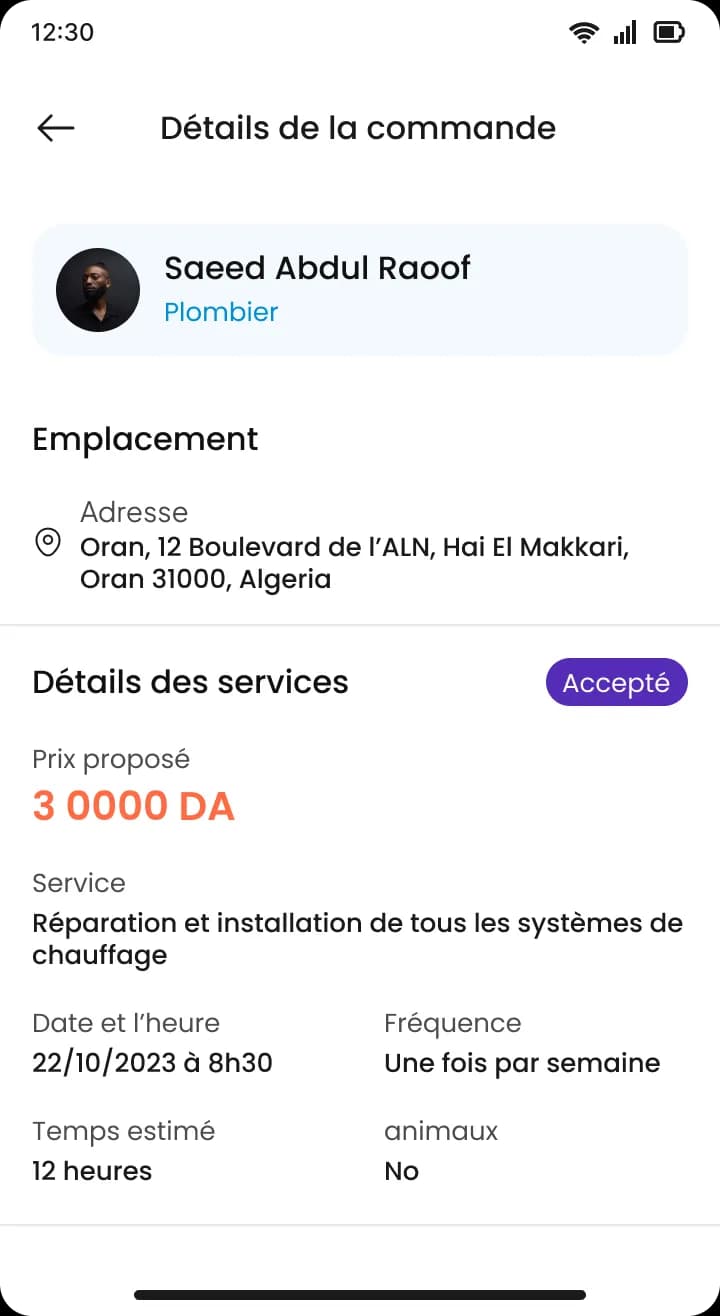Tap the home indicator bar at the bottom
Screen dimensions: 720x1316
coord(360,1293)
